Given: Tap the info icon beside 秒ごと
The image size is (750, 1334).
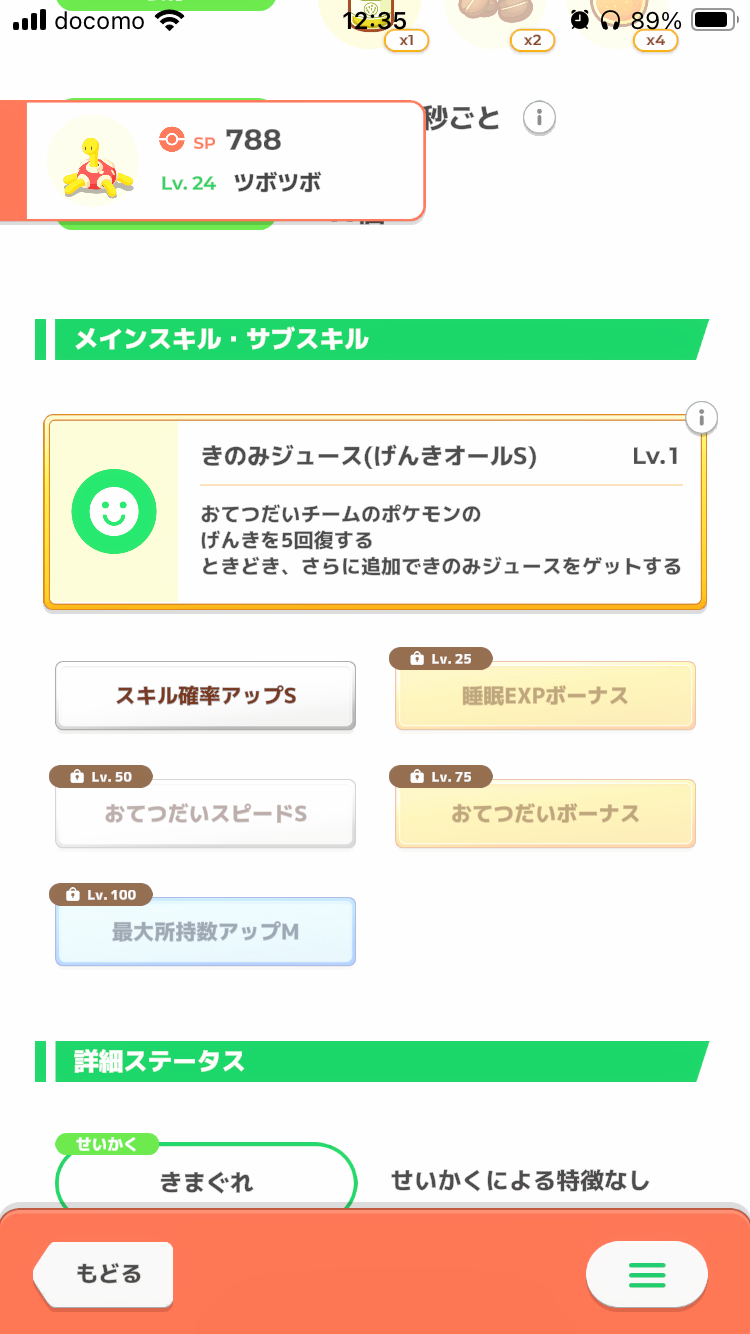Looking at the screenshot, I should pyautogui.click(x=539, y=118).
